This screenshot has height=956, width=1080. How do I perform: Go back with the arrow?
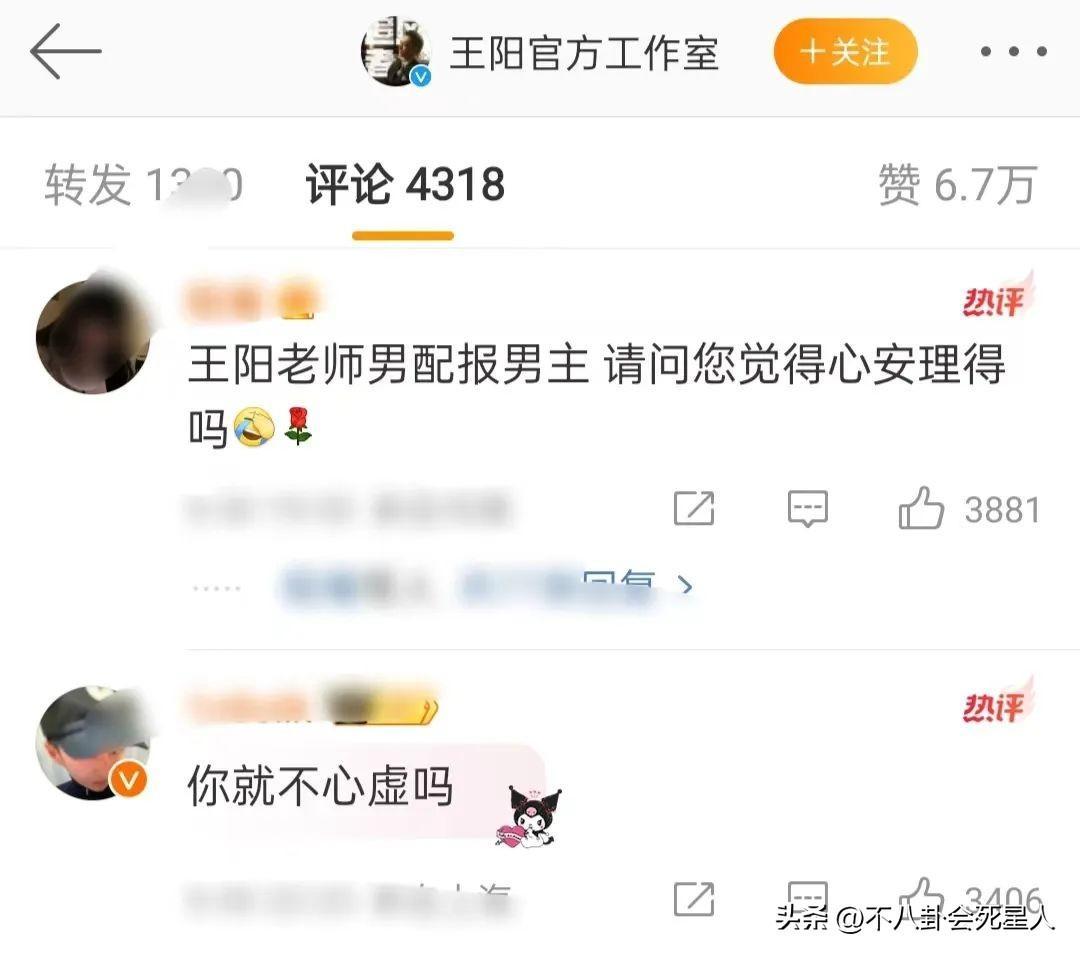tap(66, 52)
